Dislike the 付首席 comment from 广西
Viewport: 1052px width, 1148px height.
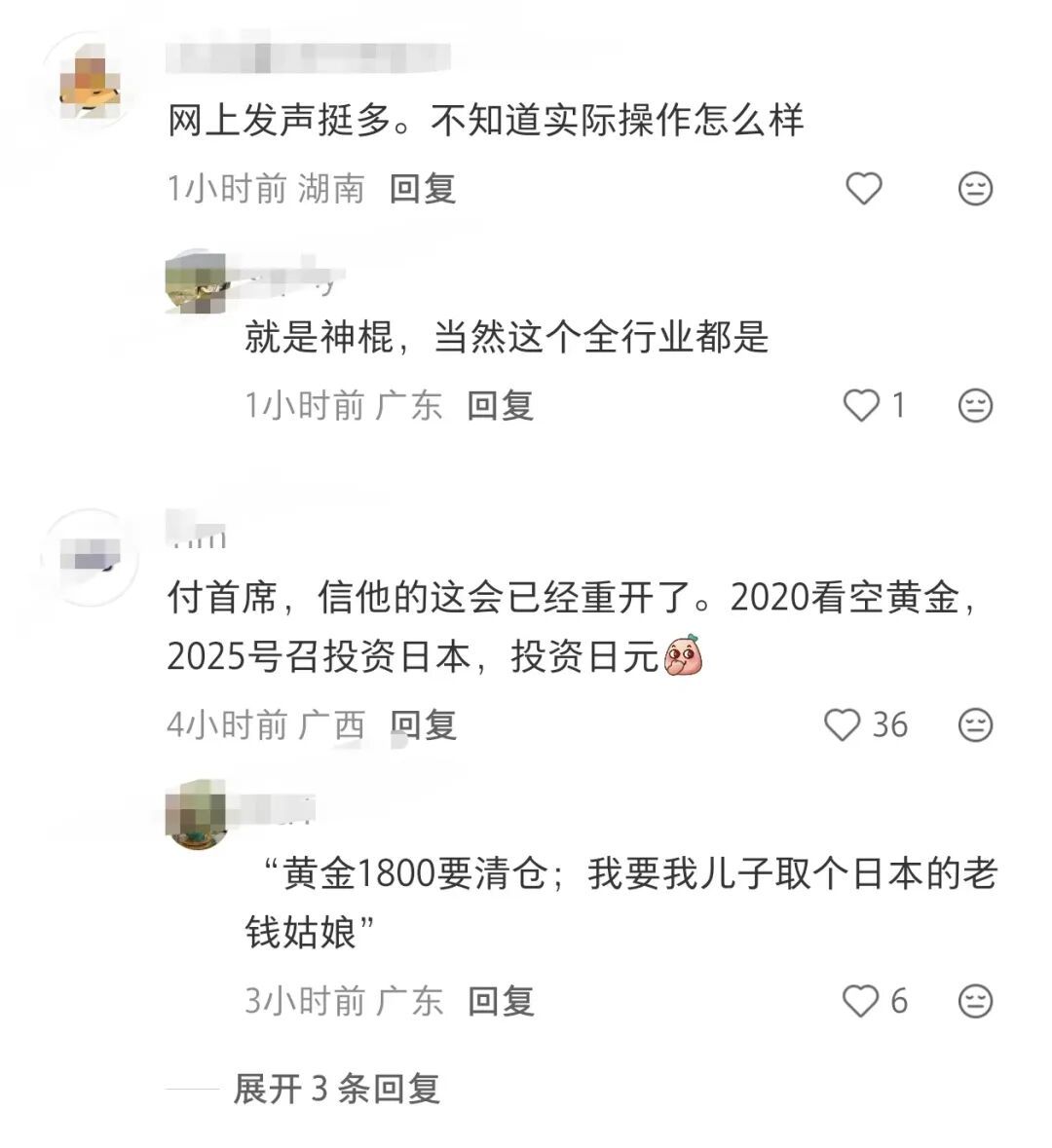pos(975,724)
